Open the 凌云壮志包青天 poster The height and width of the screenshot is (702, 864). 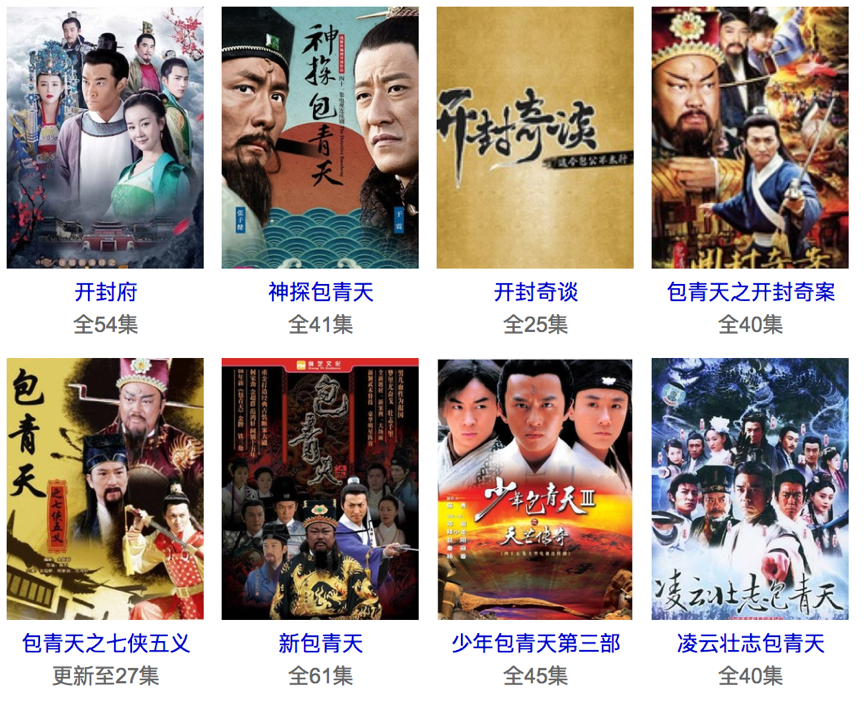[x=750, y=489]
